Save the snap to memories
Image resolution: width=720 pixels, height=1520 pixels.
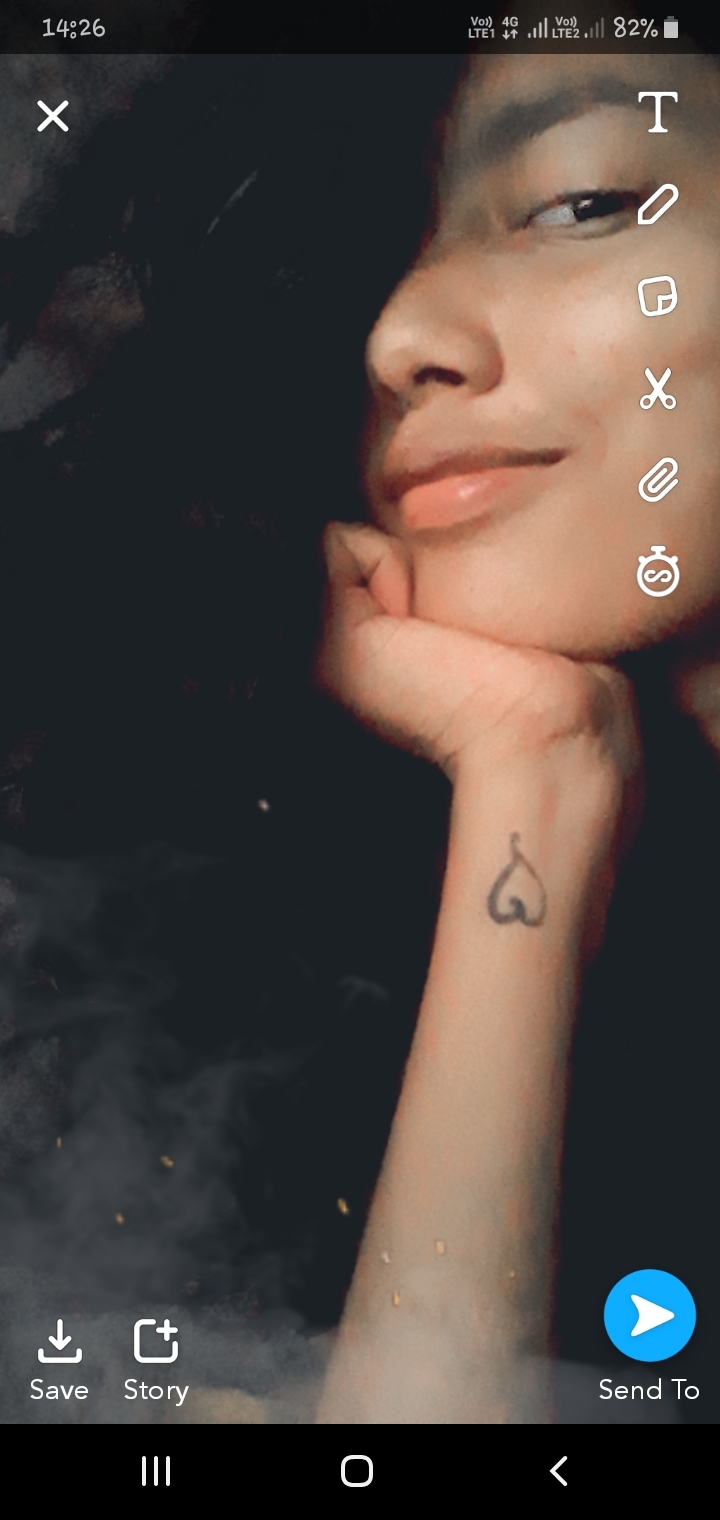pos(59,1358)
